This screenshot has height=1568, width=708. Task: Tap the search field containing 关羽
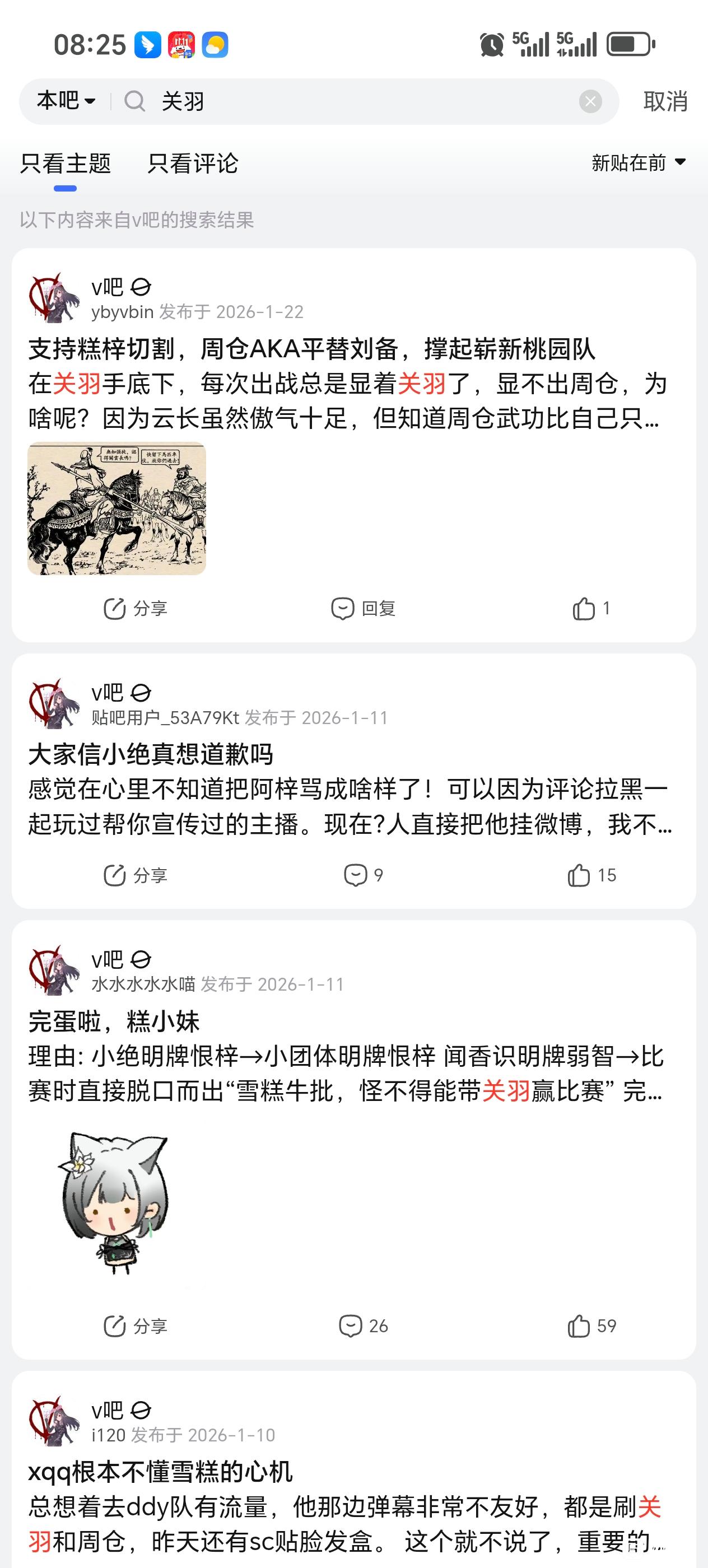[x=353, y=101]
